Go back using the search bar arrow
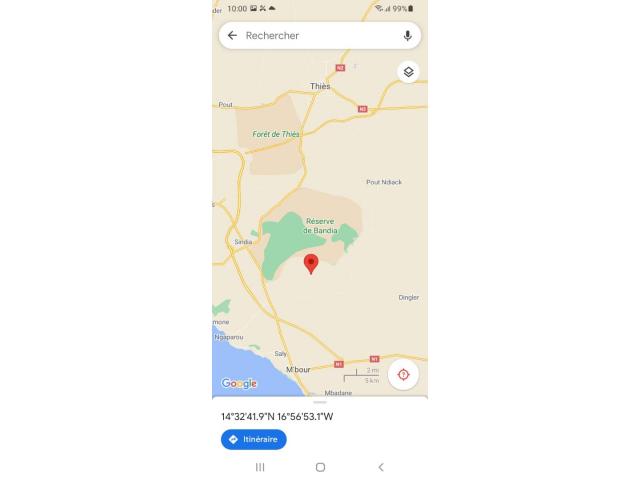This screenshot has width=640, height=480. 232,35
